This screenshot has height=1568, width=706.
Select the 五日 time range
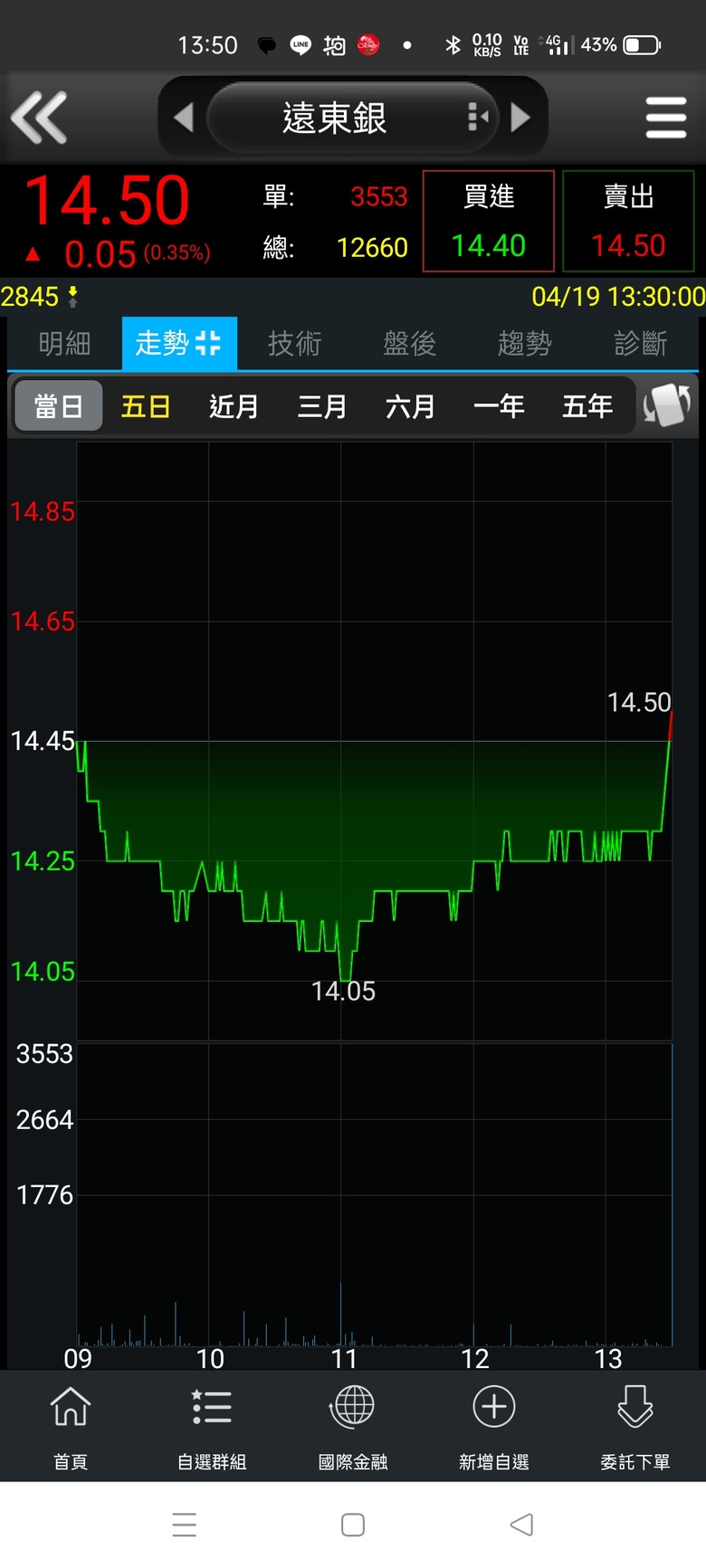click(x=146, y=406)
